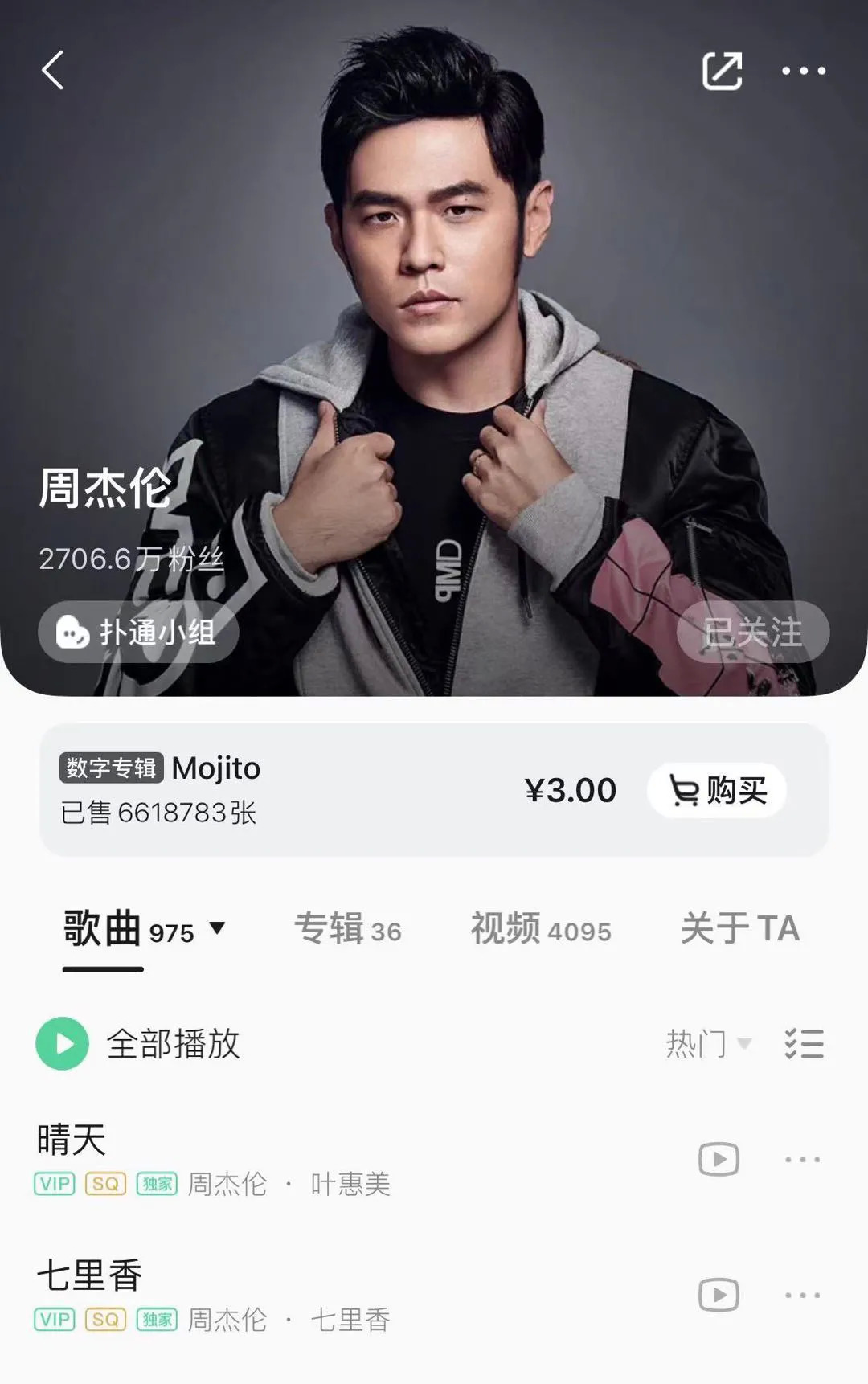The width and height of the screenshot is (868, 1384).
Task: Open multi-select list mode icon
Action: (804, 1044)
